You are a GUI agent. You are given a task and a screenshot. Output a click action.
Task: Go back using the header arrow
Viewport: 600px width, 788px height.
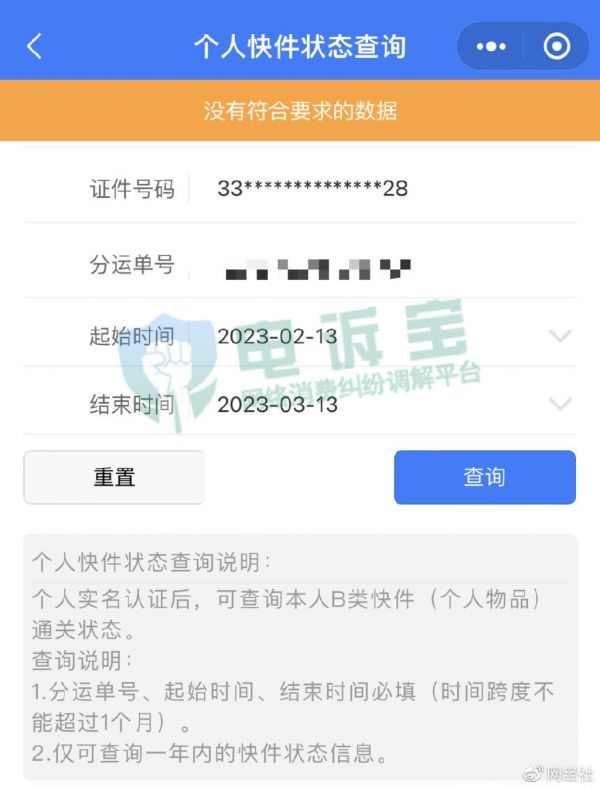[x=35, y=46]
